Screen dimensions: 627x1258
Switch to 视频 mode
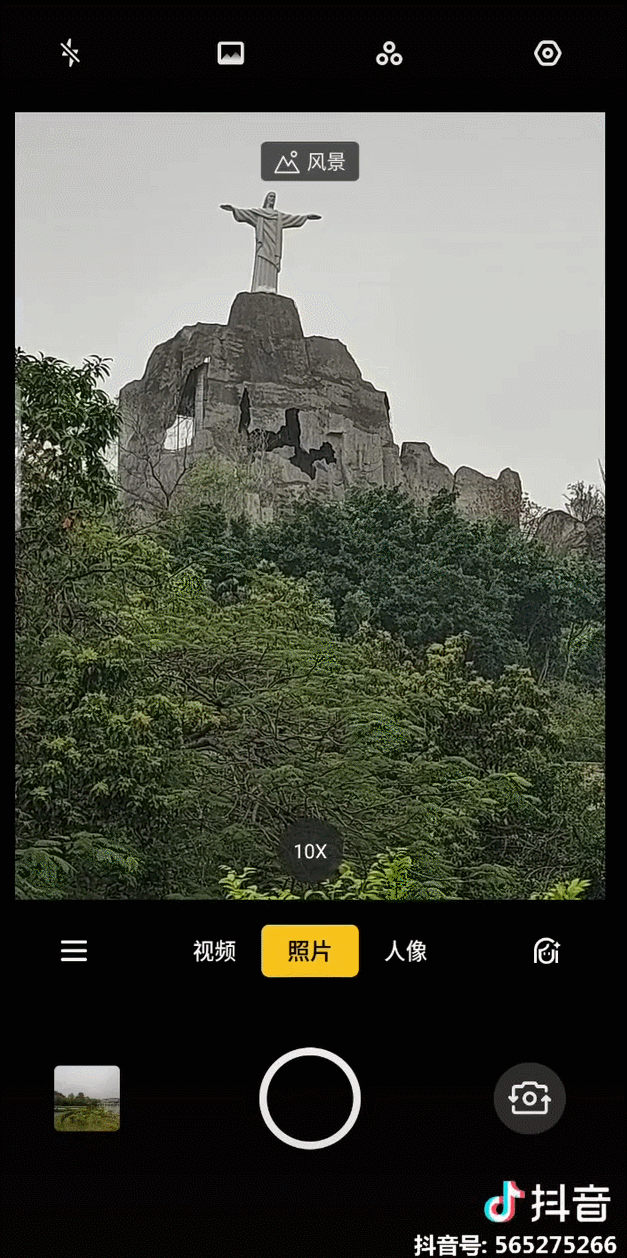[x=214, y=951]
